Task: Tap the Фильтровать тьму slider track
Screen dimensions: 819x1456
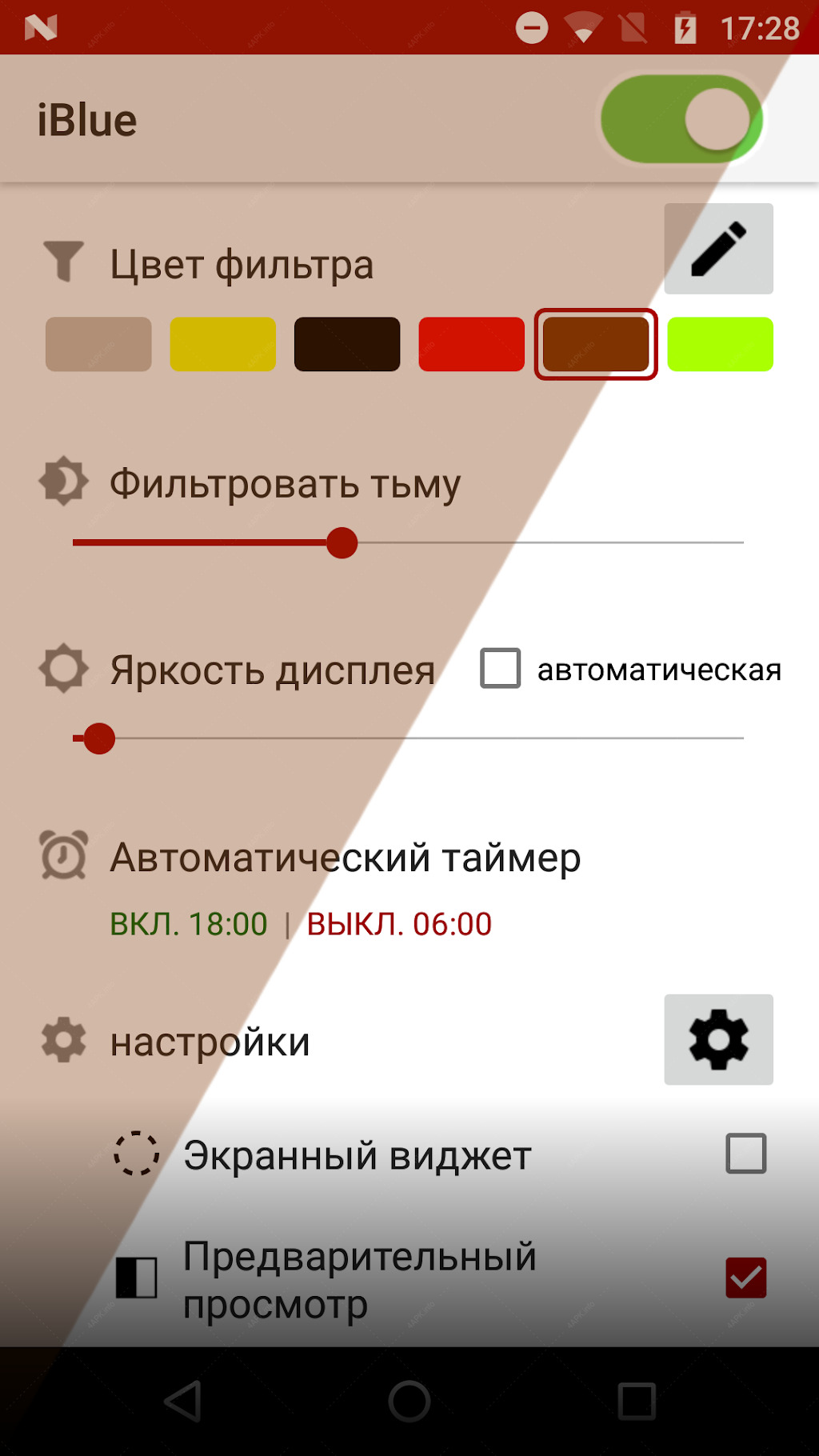Action: pos(408,543)
